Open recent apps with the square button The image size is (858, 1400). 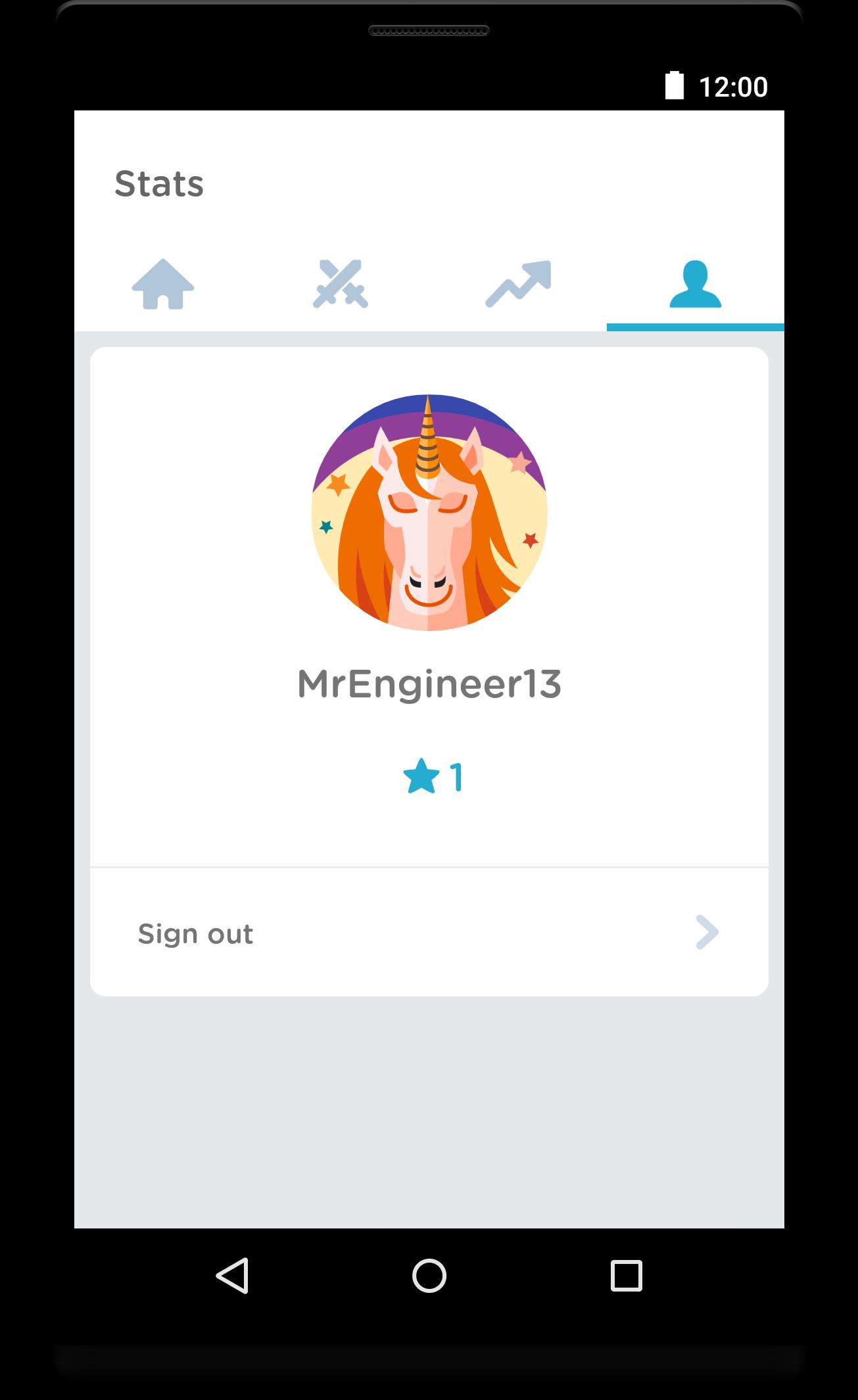(626, 1276)
